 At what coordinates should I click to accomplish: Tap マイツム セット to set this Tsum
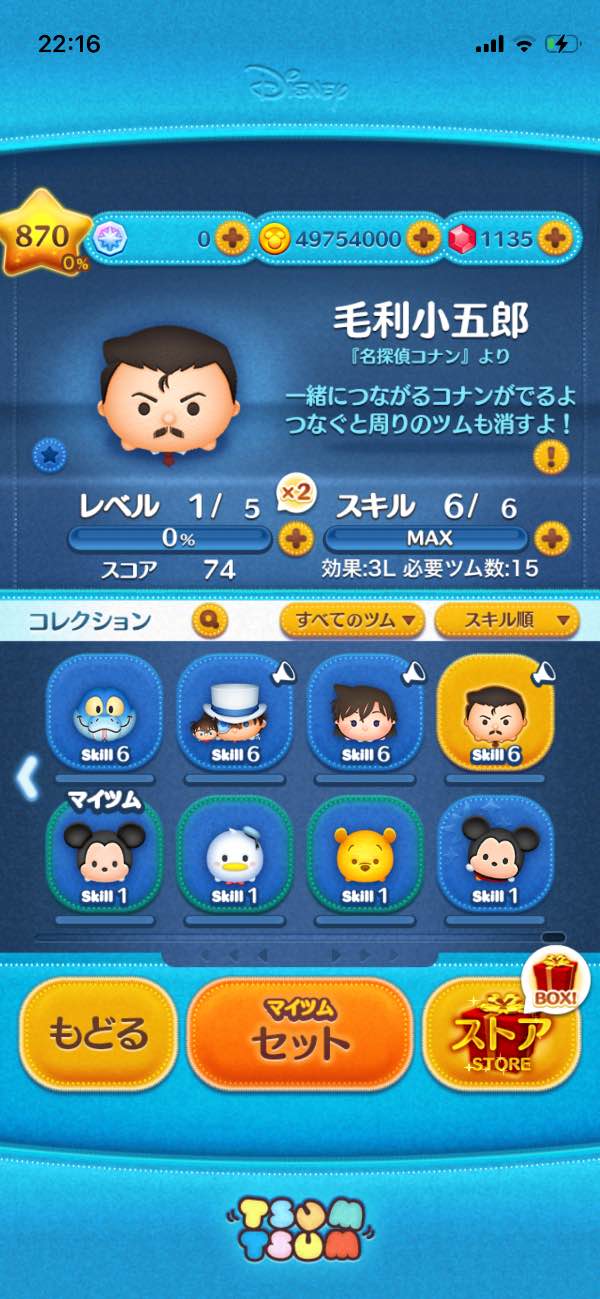click(300, 1033)
